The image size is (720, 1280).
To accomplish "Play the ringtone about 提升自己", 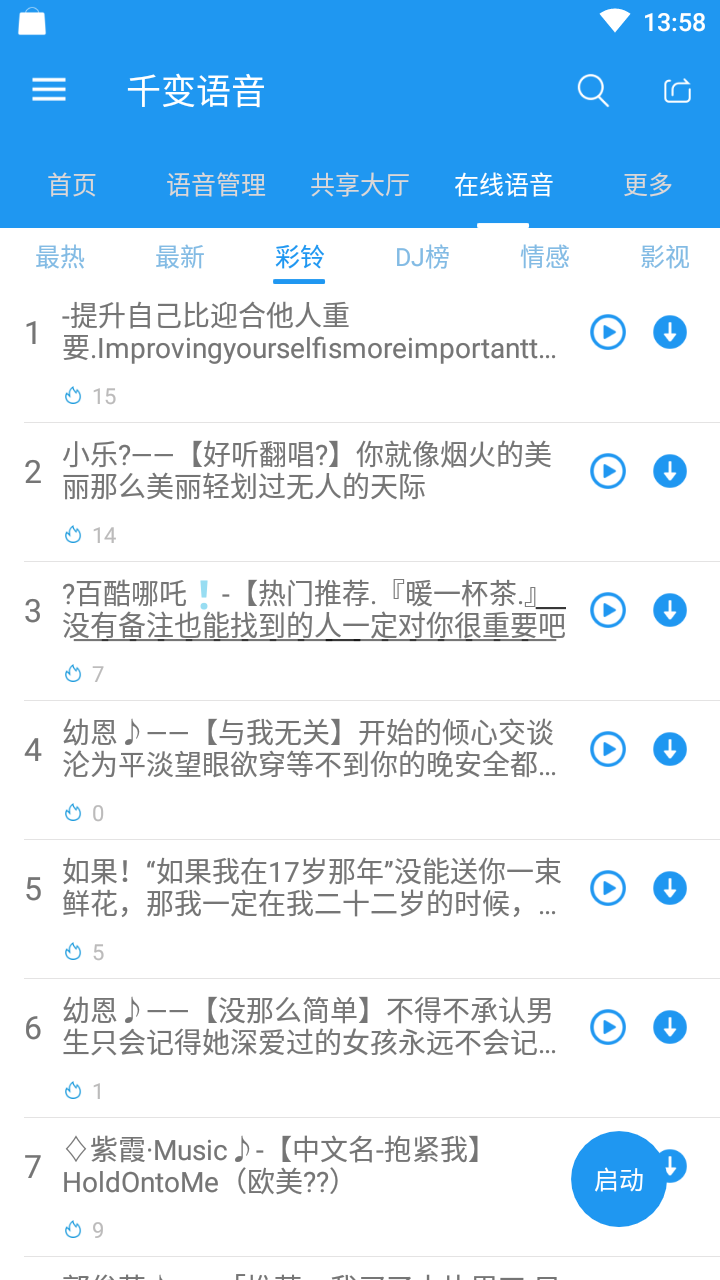I will coord(607,333).
